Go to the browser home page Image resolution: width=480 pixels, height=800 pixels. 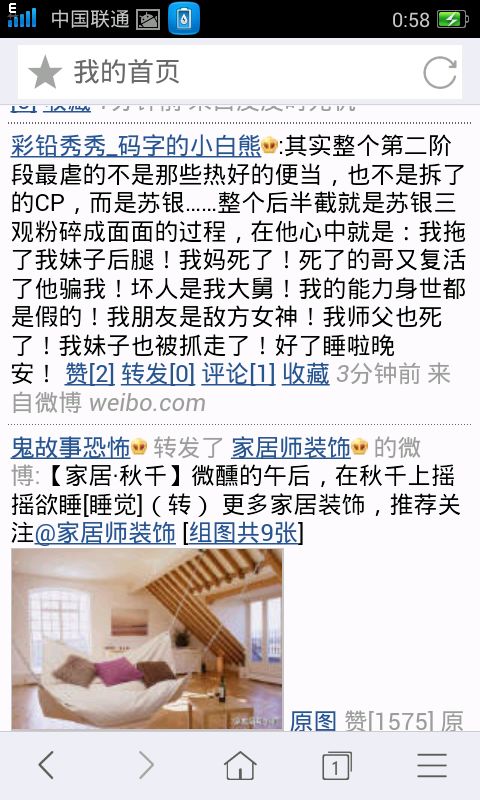[x=240, y=765]
